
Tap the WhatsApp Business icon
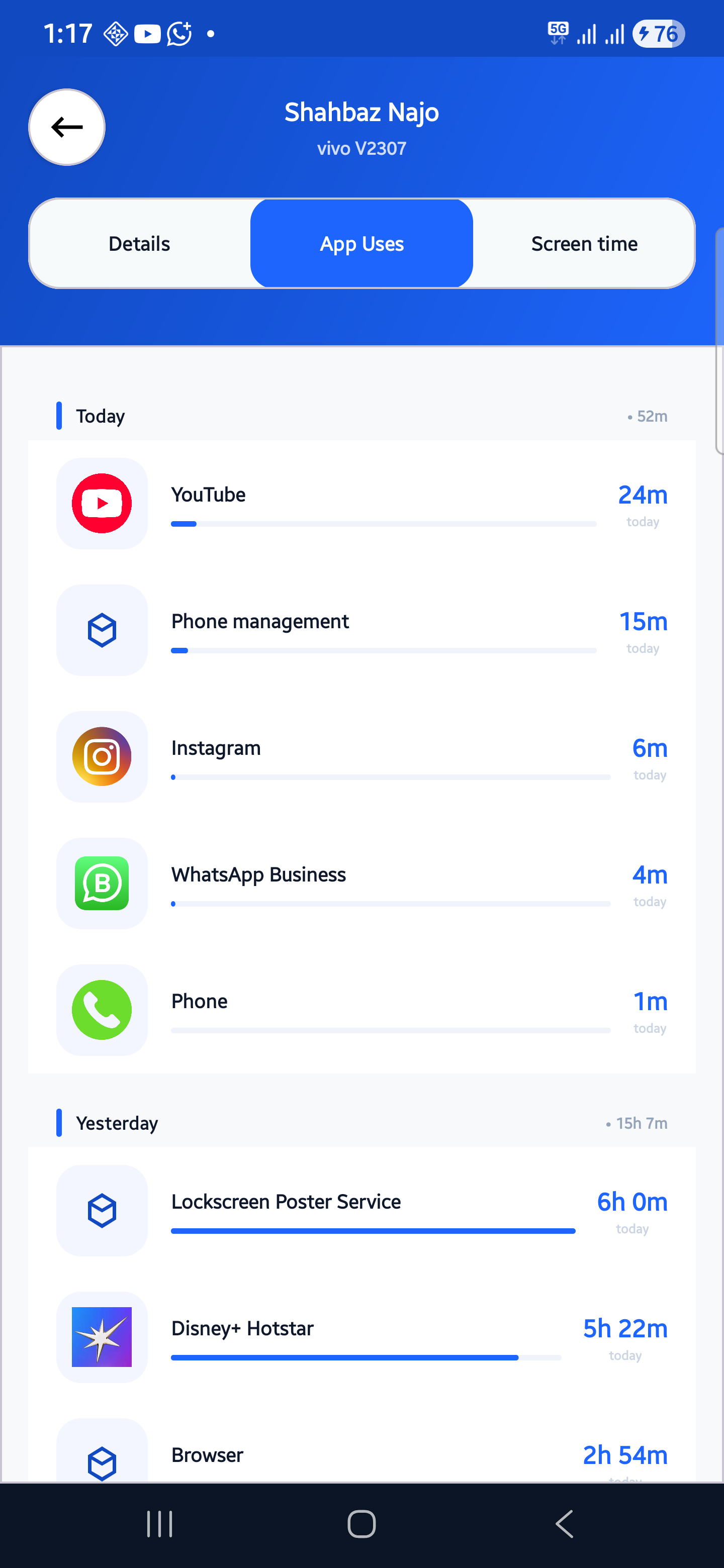(101, 883)
